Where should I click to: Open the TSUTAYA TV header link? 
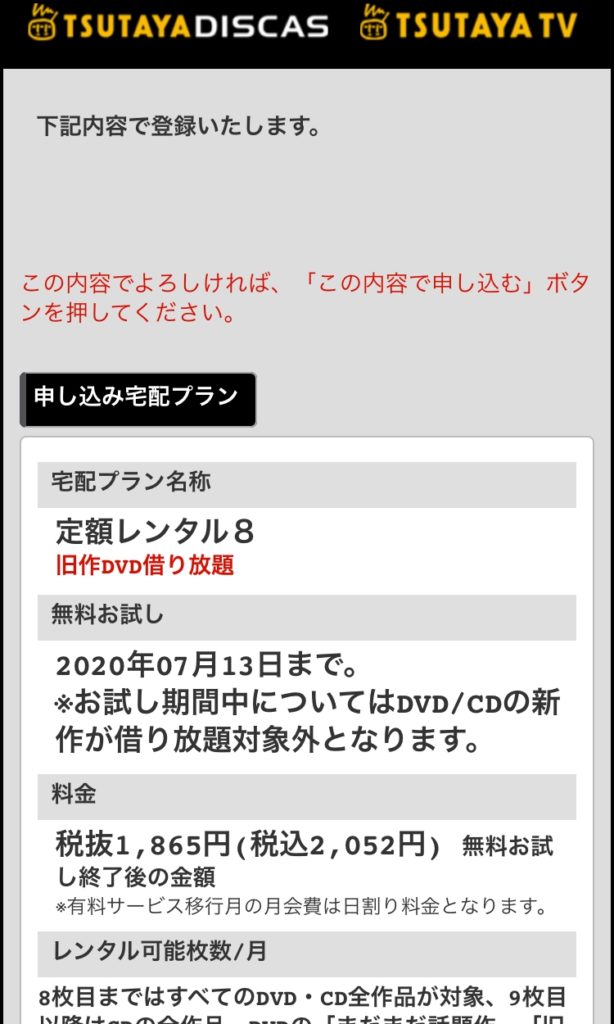468,24
